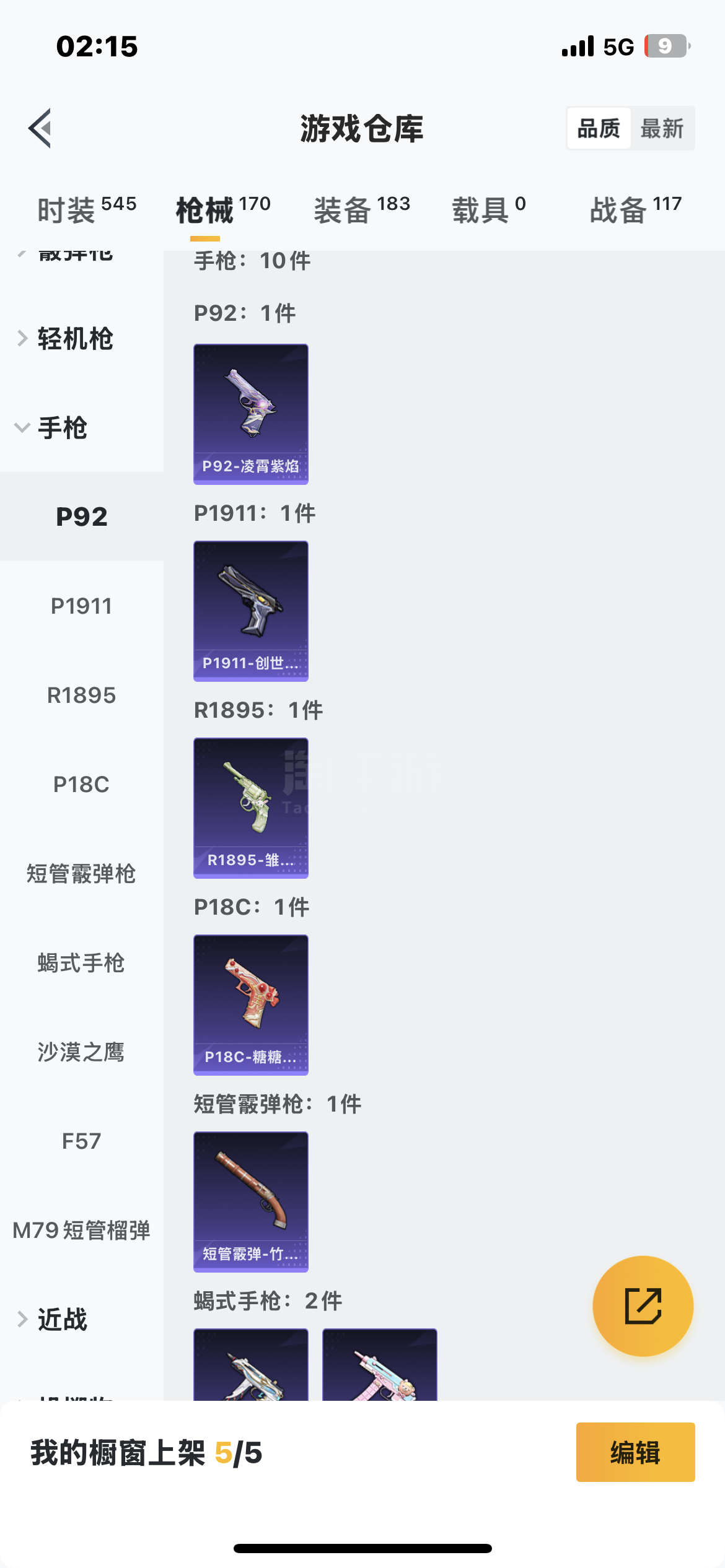Viewport: 725px width, 1568px height.
Task: Expand the 近战 category
Action: click(x=62, y=1320)
